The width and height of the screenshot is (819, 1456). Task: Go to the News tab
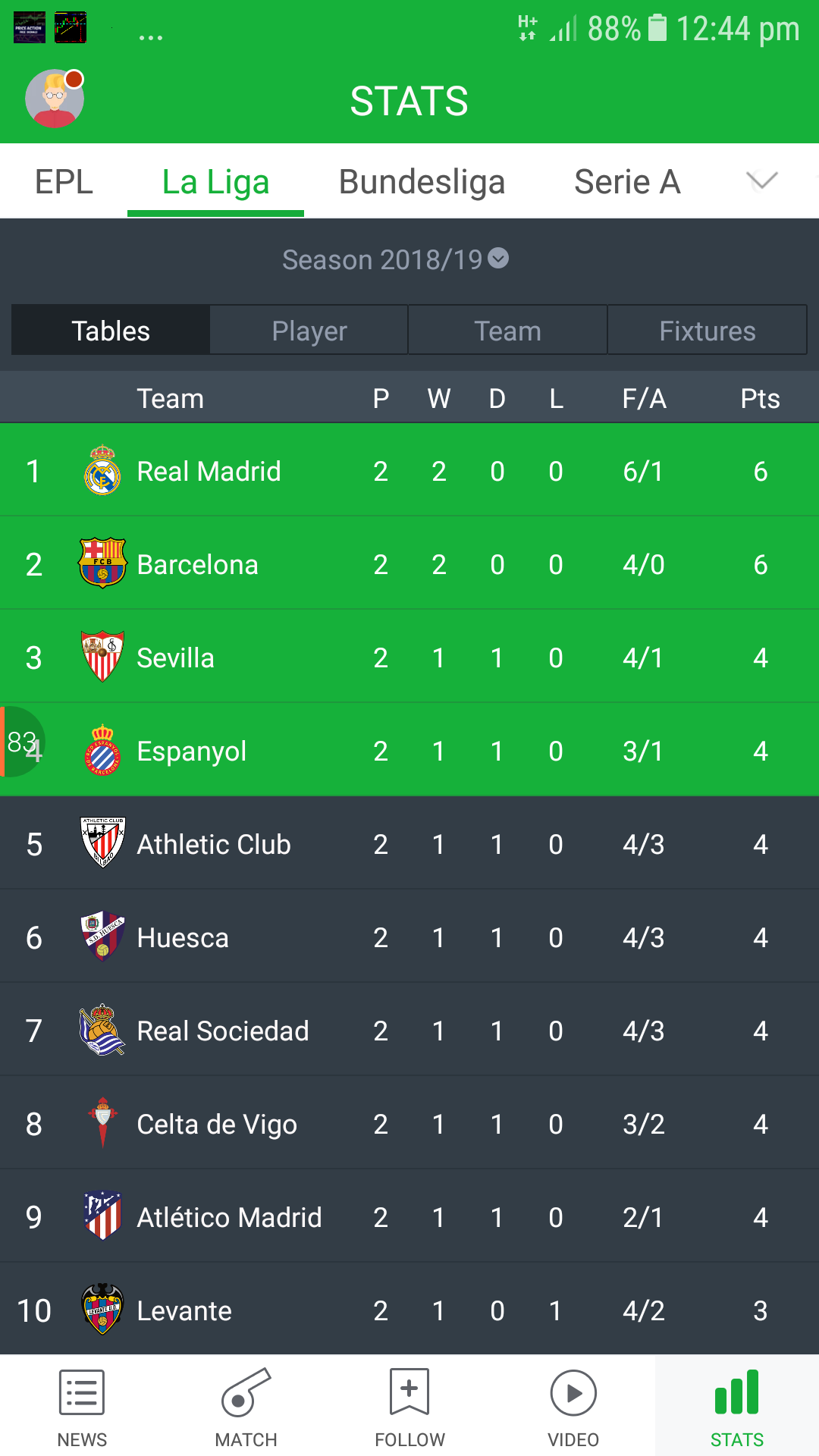point(82,1407)
